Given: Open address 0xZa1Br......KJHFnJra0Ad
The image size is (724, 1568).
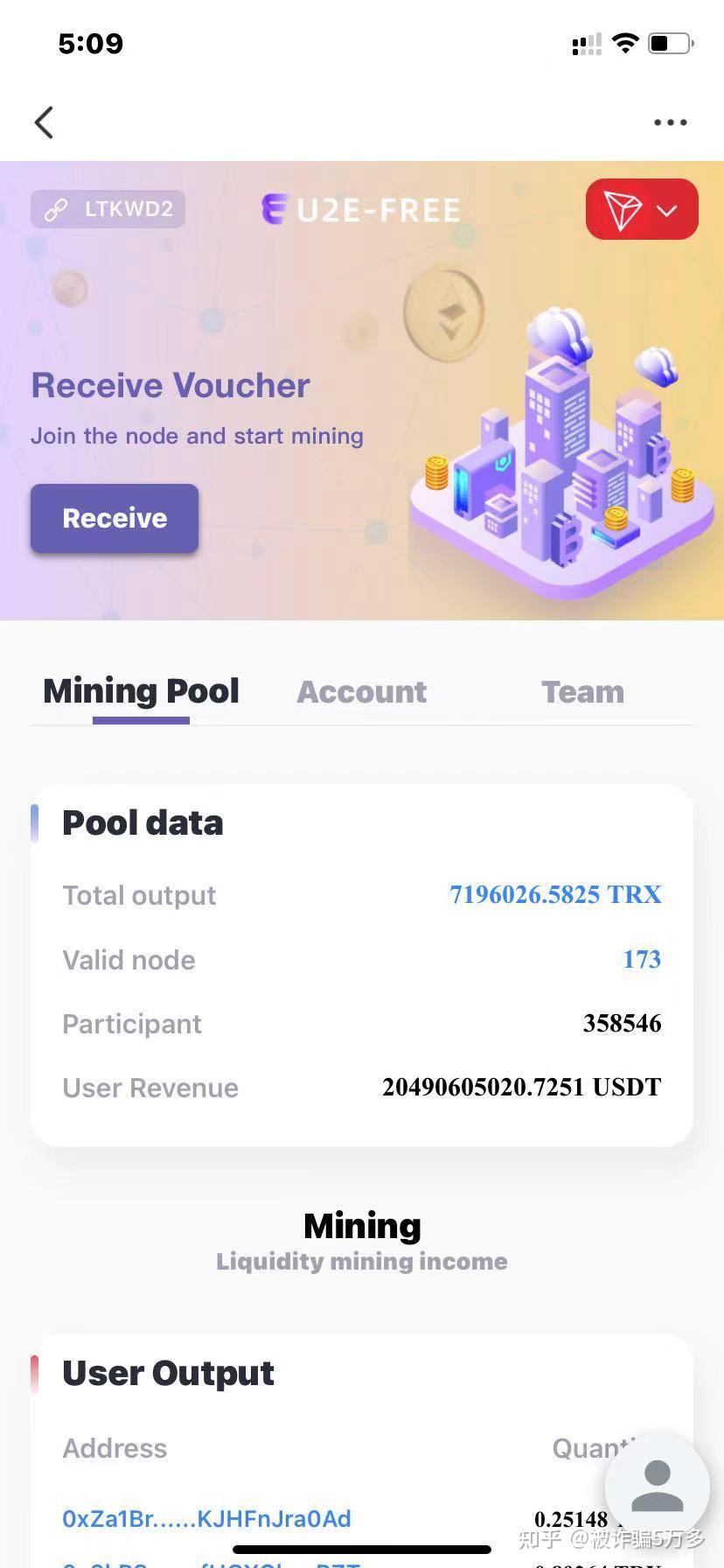Looking at the screenshot, I should [x=206, y=1518].
